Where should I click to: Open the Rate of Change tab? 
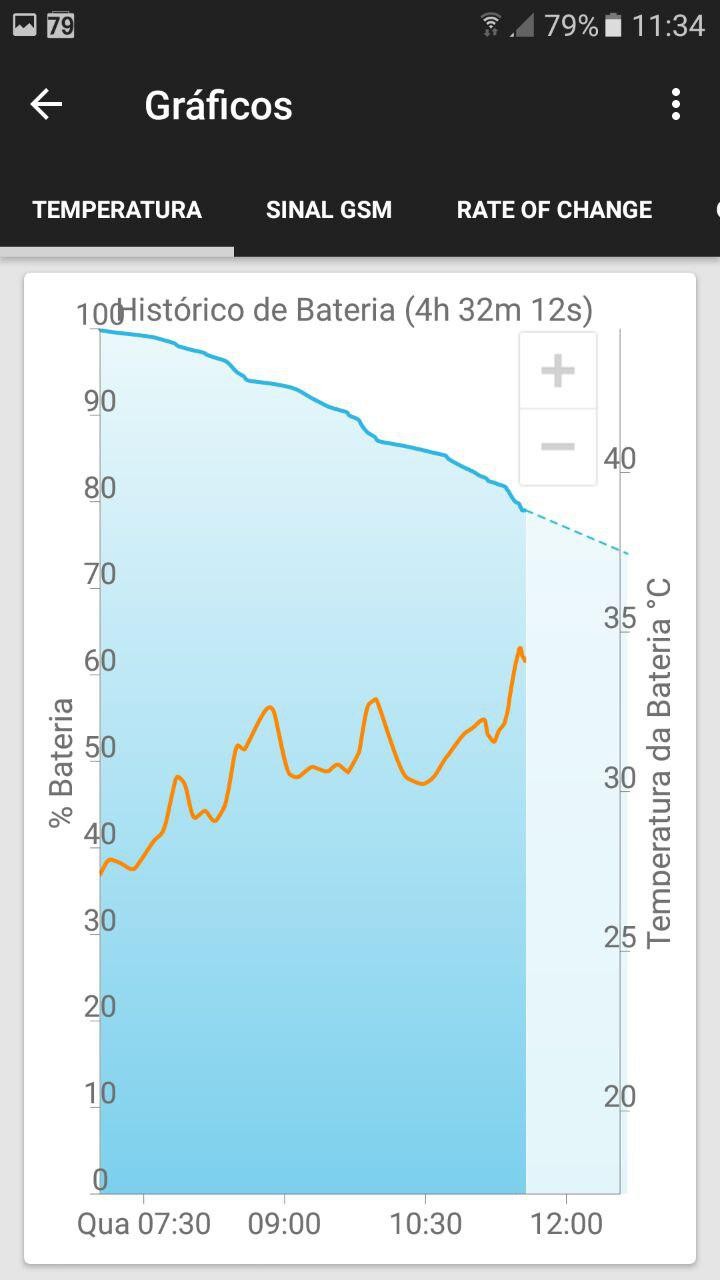pyautogui.click(x=554, y=210)
